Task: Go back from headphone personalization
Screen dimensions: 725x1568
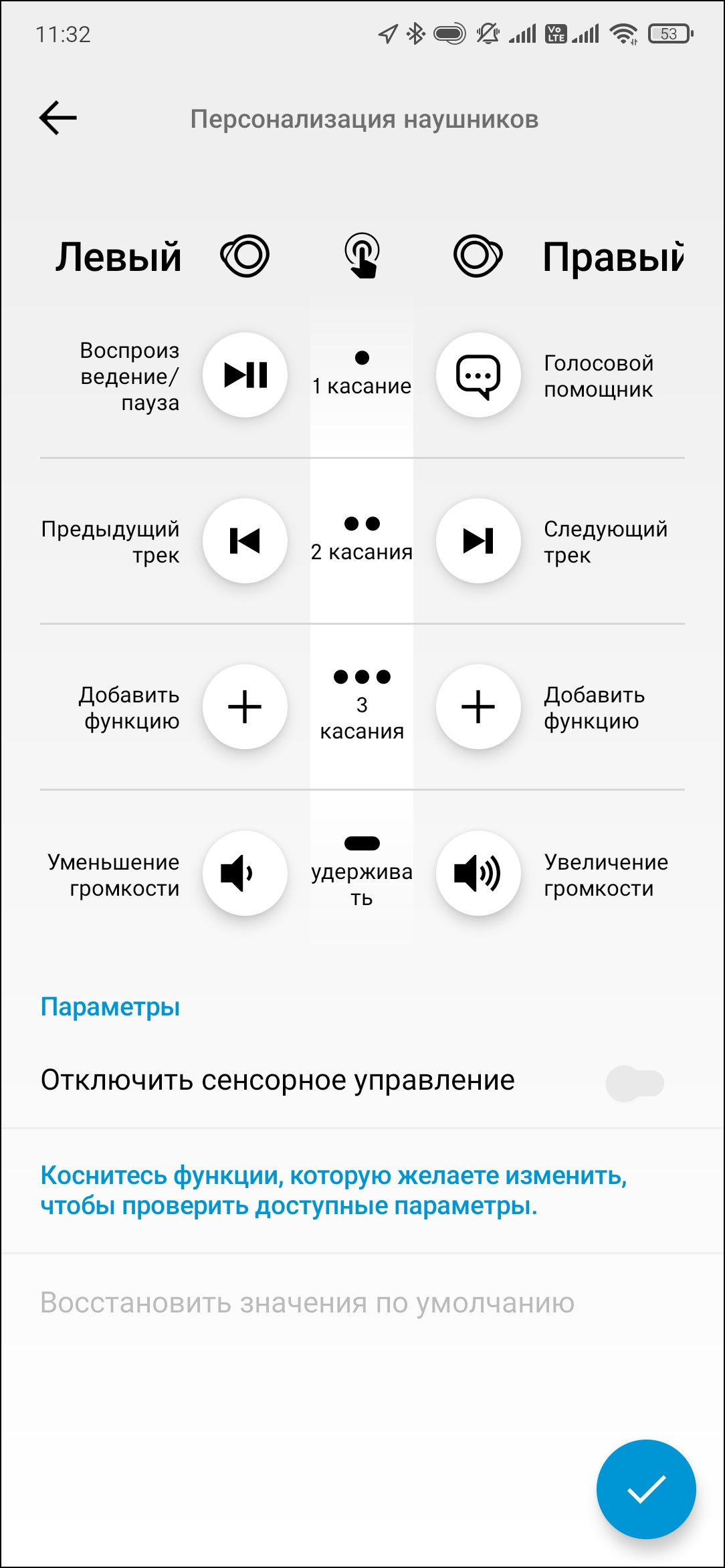Action: coord(58,118)
